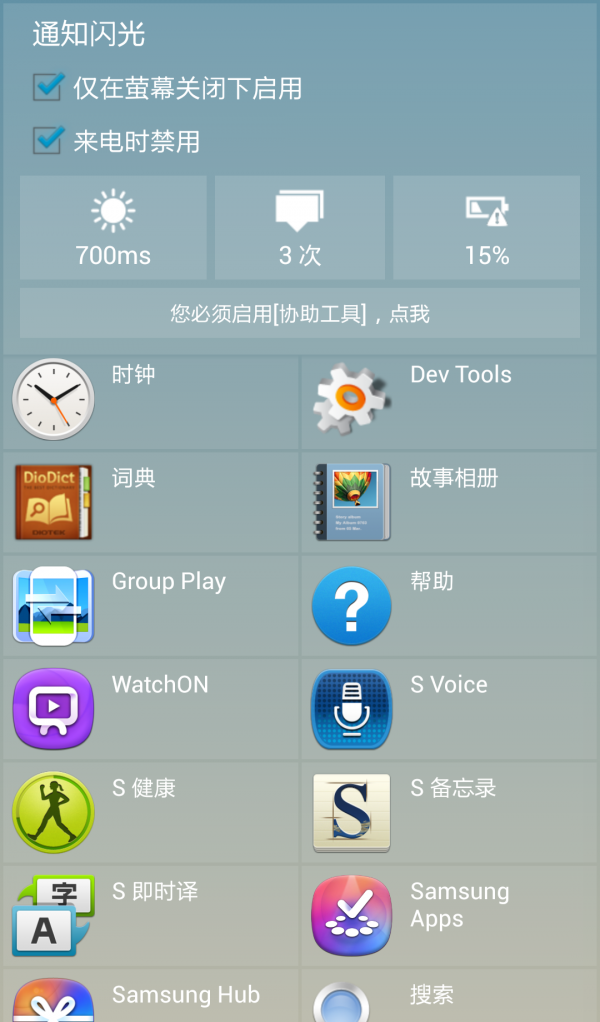Choose the 帮助 app

click(449, 606)
